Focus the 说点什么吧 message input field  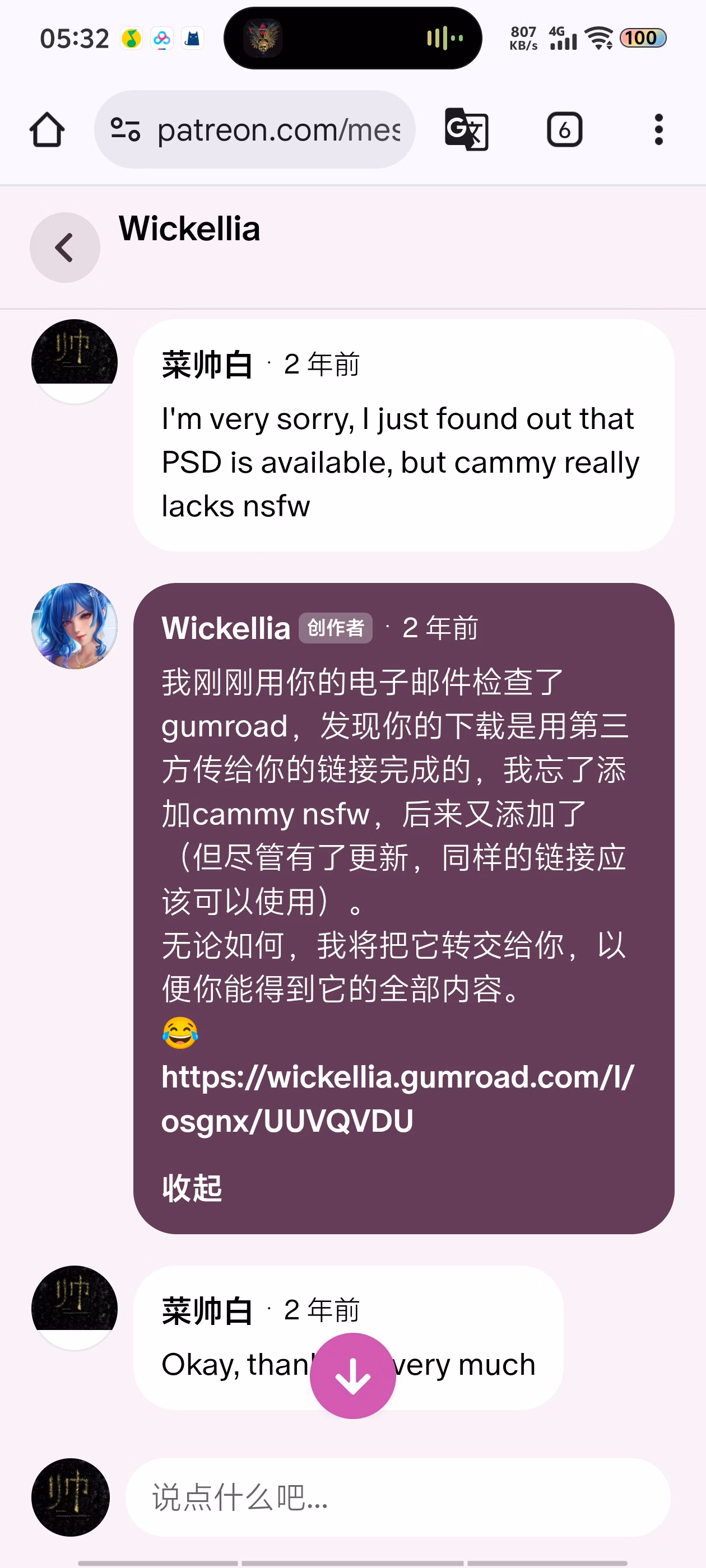[x=397, y=1497]
